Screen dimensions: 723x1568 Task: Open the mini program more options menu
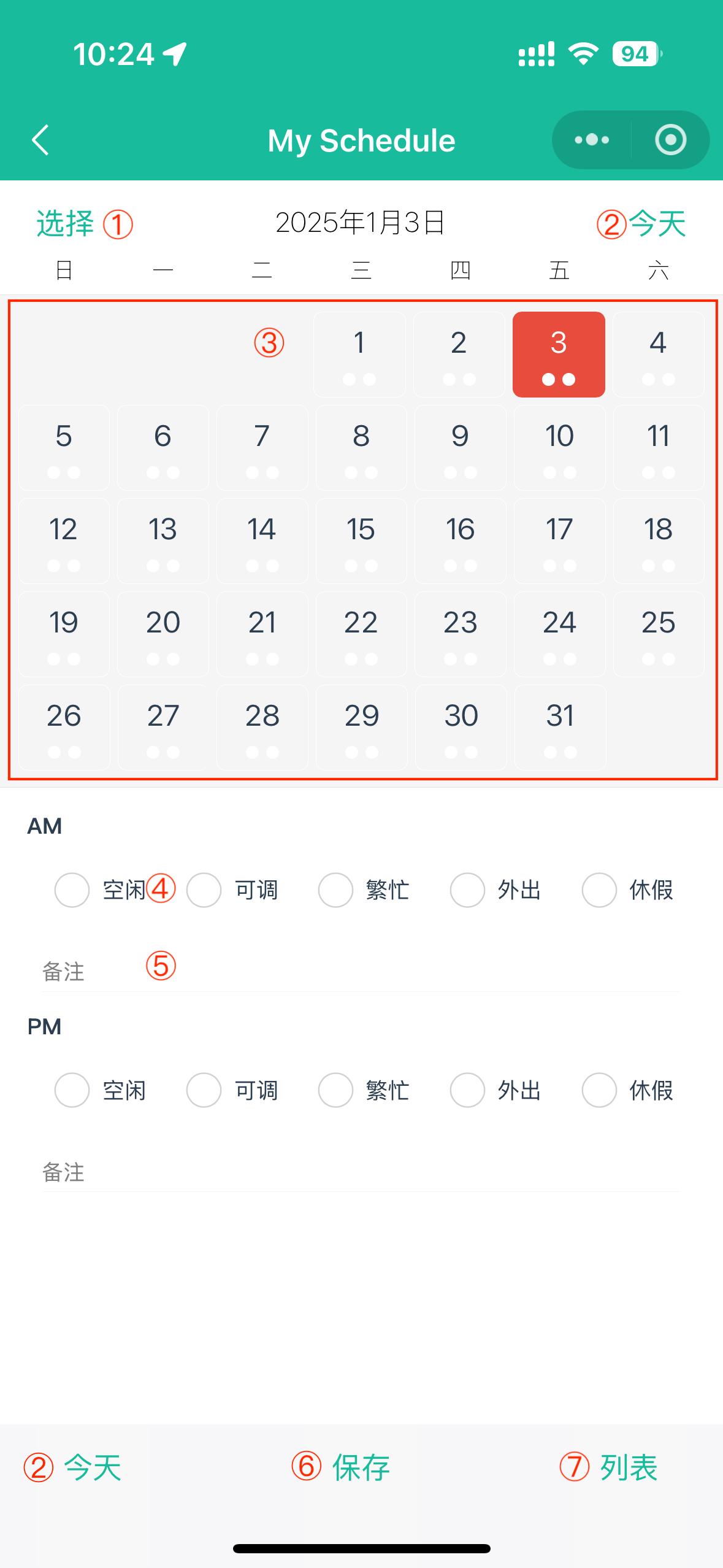pyautogui.click(x=592, y=140)
